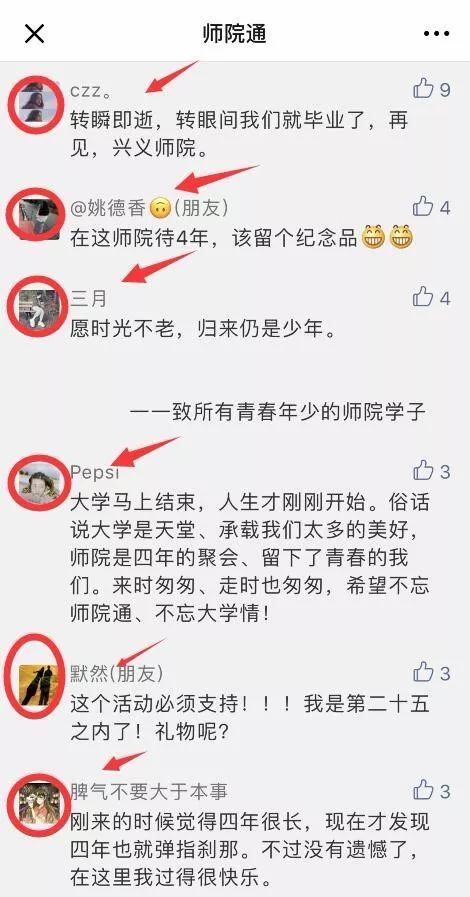470x897 pixels.
Task: Like Pepsi's comment
Action: tap(424, 471)
